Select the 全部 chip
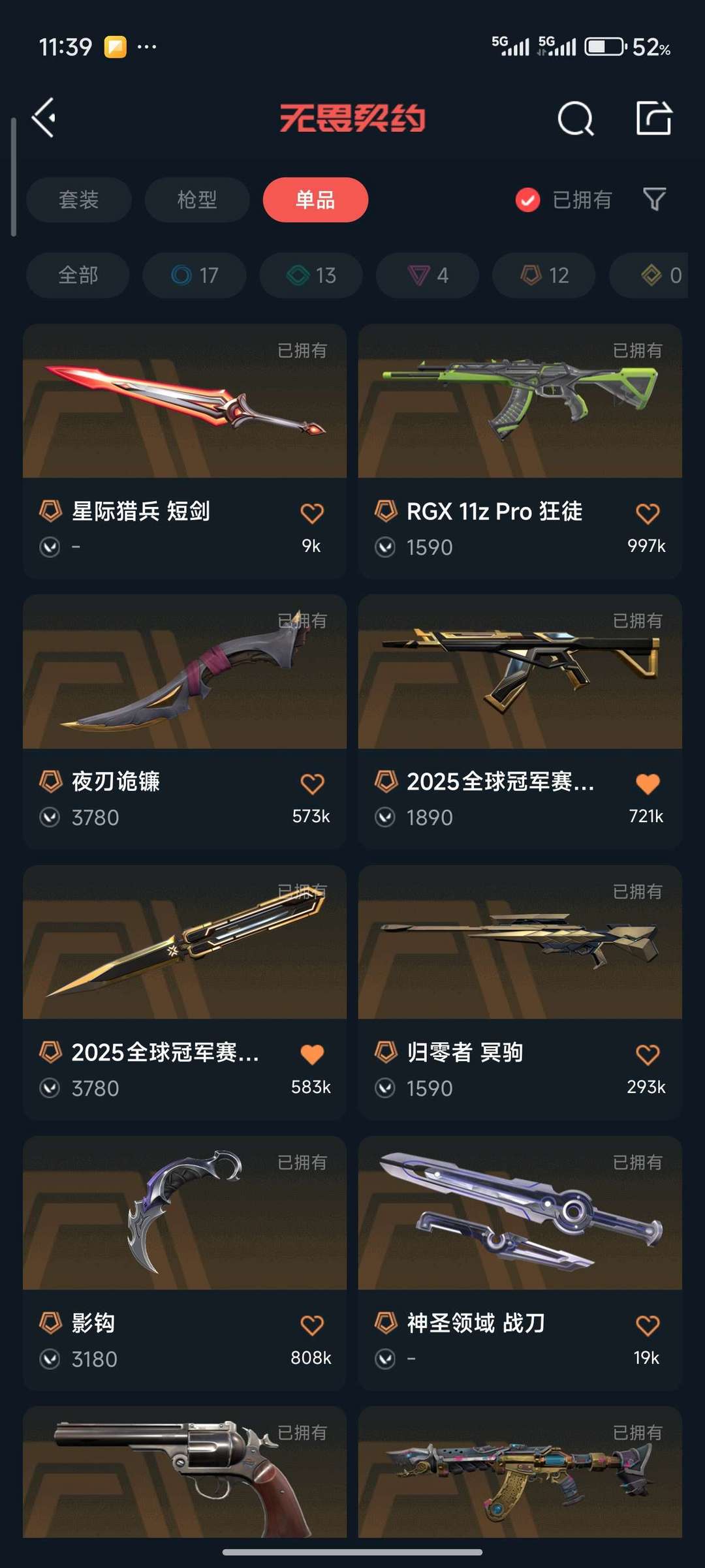The height and width of the screenshot is (1568, 705). pos(78,275)
